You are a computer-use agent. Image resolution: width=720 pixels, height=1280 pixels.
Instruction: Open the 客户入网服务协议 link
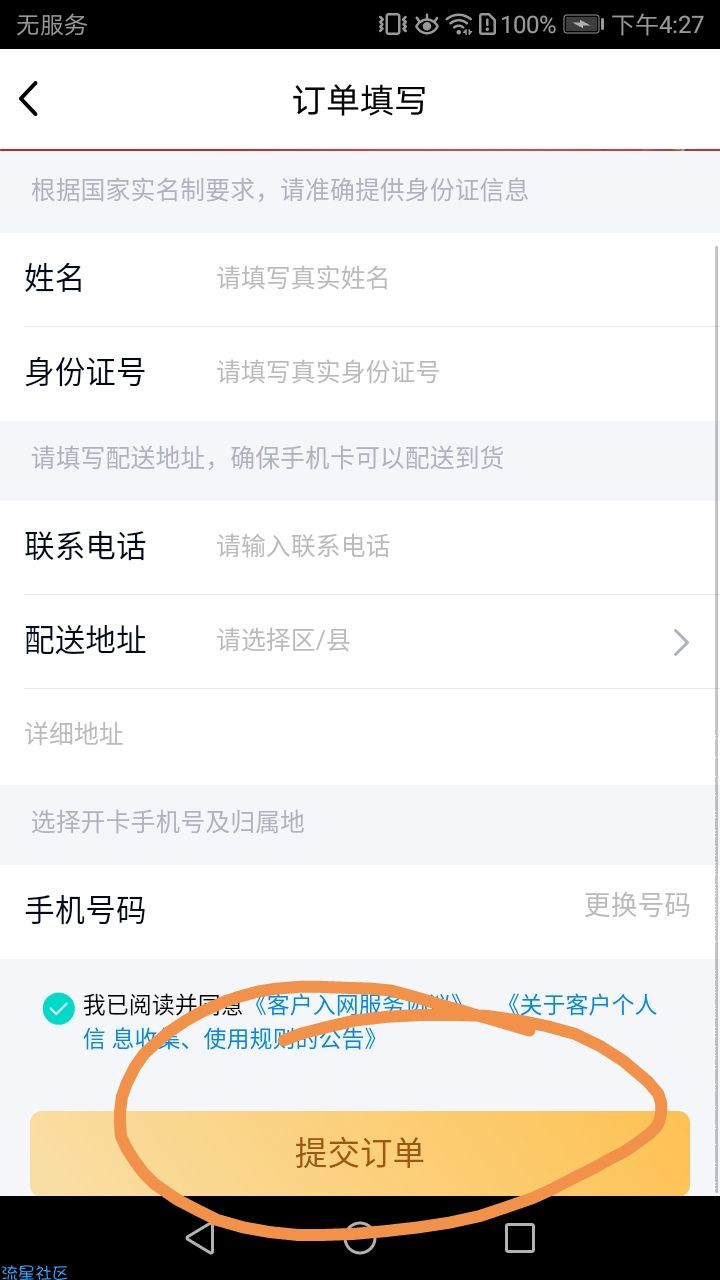(x=355, y=1004)
